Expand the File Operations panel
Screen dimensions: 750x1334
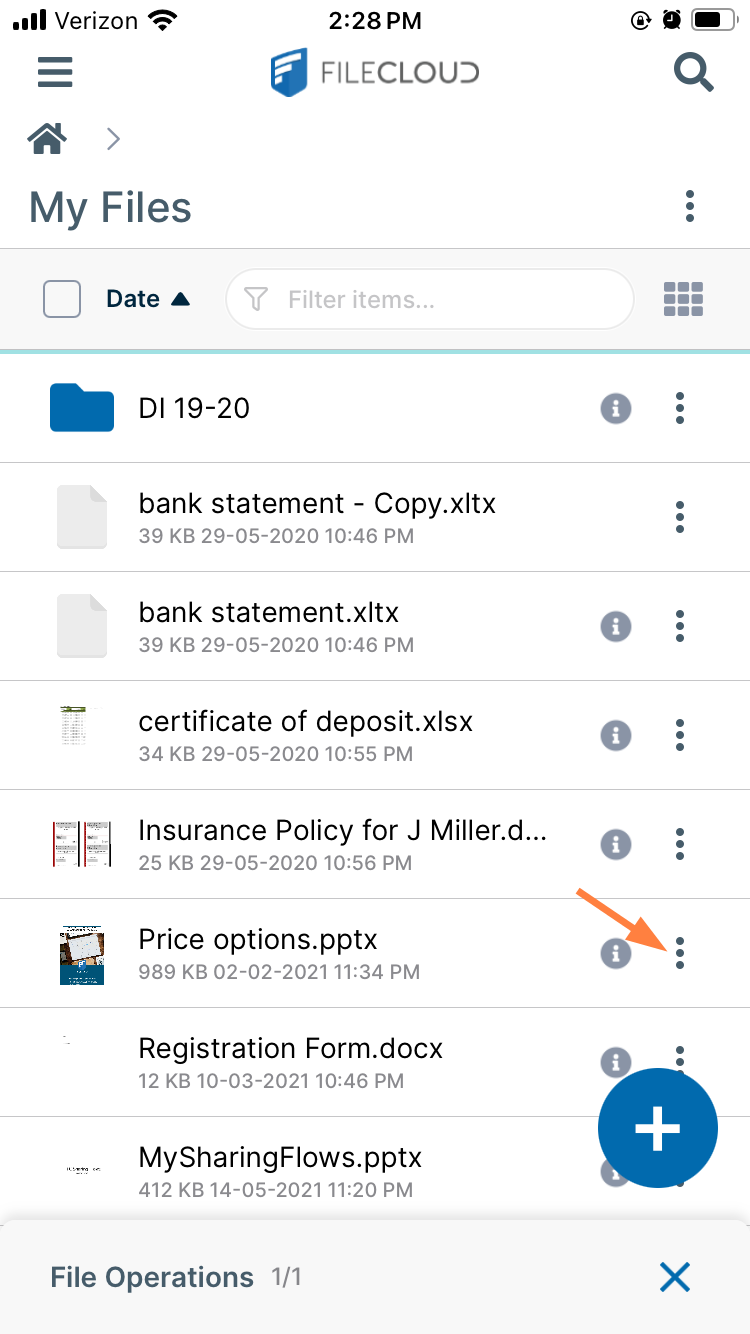pyautogui.click(x=151, y=1277)
